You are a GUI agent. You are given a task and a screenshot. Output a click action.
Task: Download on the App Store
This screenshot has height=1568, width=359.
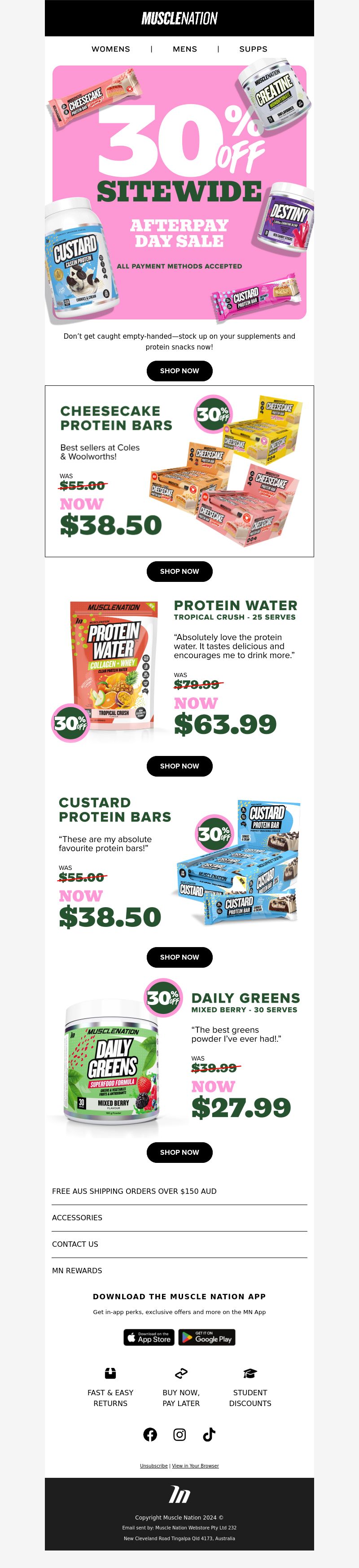click(x=149, y=1337)
